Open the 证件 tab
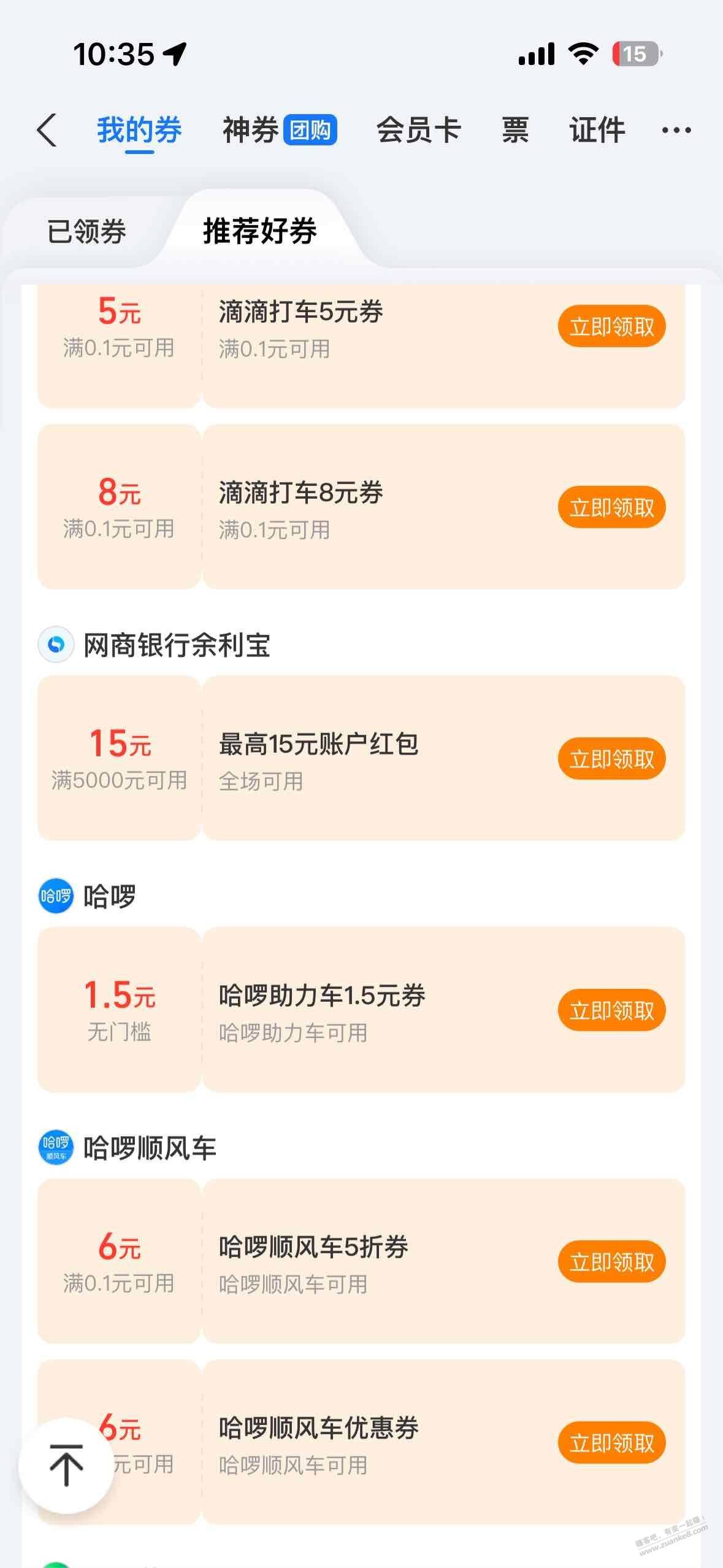This screenshot has height=1568, width=723. coord(597,130)
